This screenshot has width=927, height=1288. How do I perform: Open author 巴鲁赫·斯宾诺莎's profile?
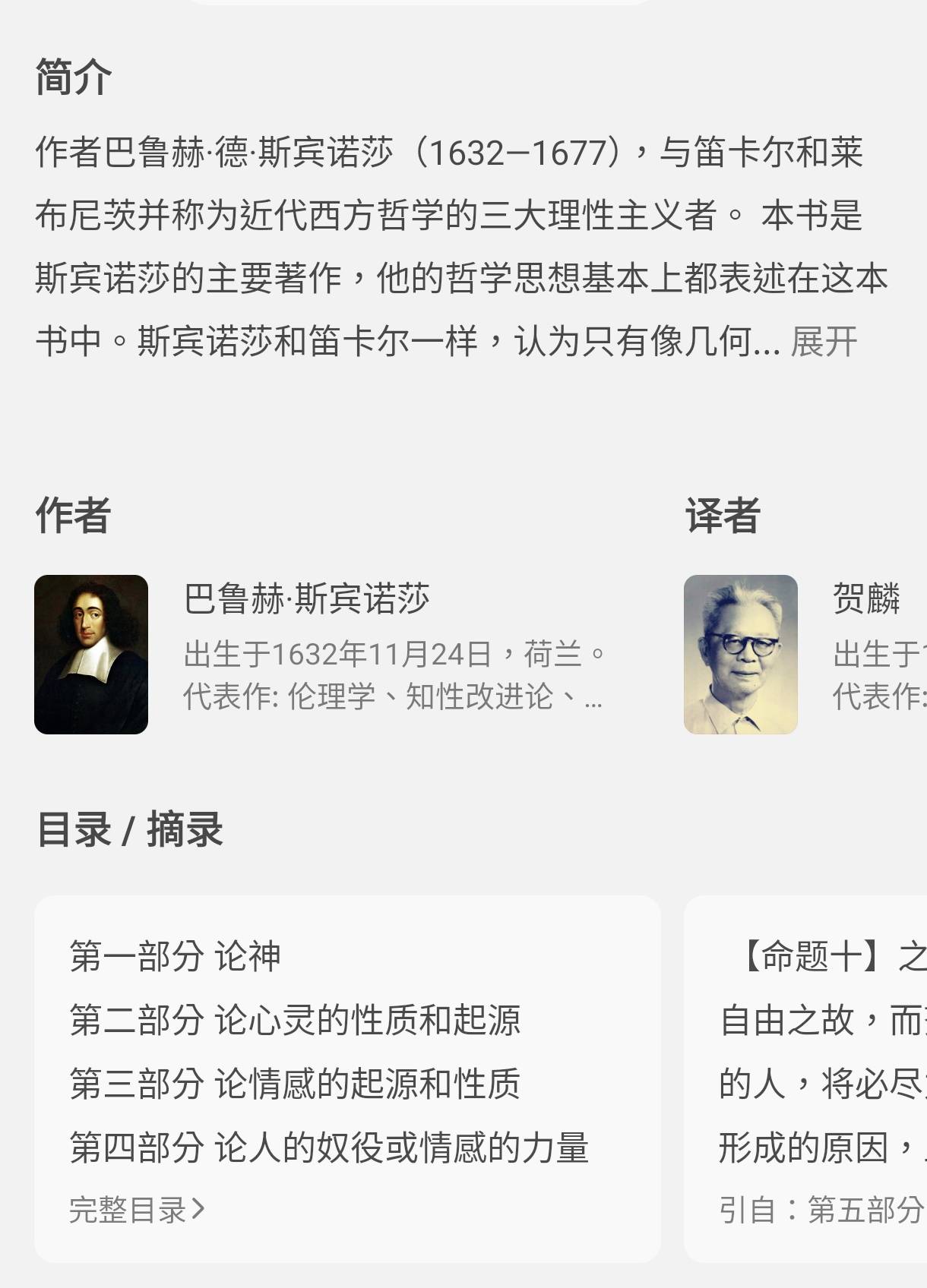tap(306, 599)
